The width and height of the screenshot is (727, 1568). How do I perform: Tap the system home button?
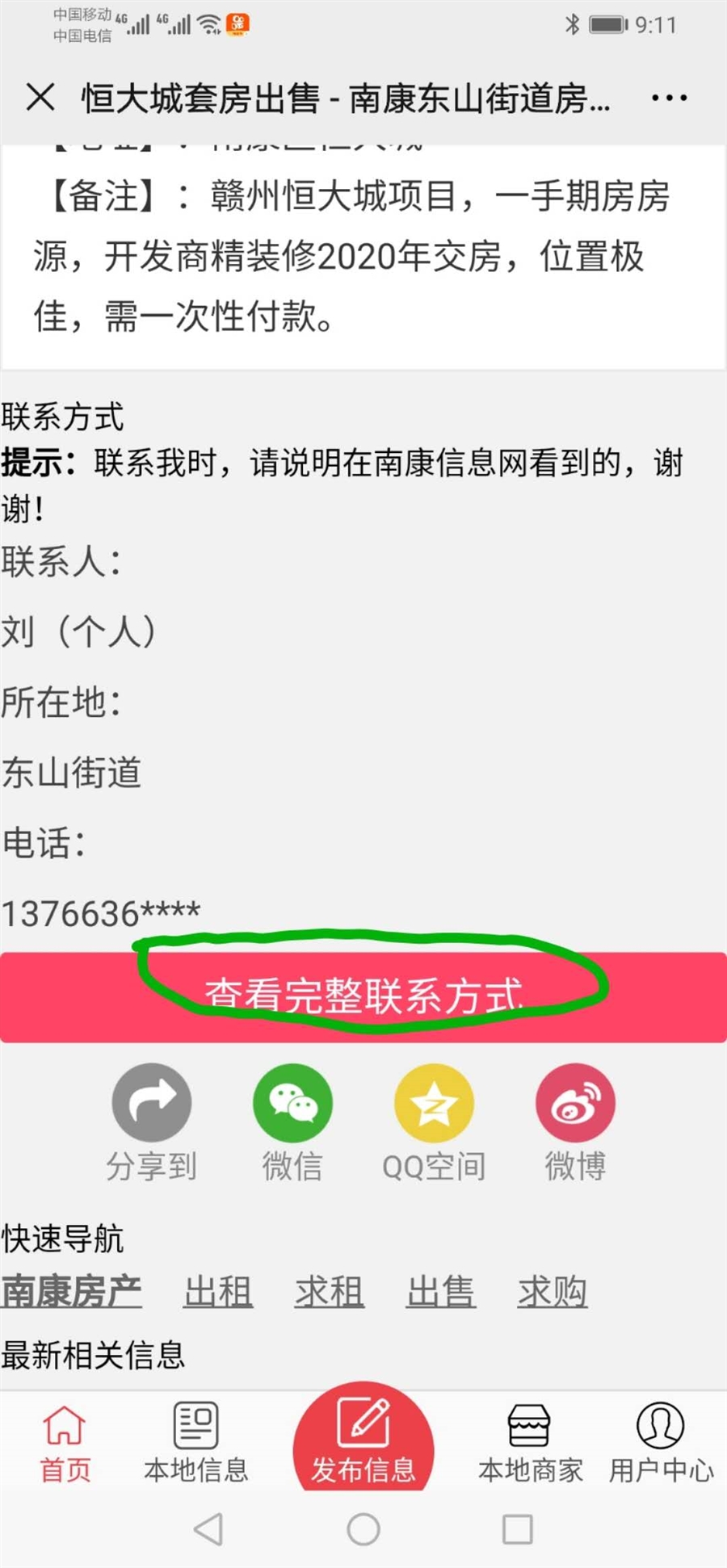[x=363, y=1528]
